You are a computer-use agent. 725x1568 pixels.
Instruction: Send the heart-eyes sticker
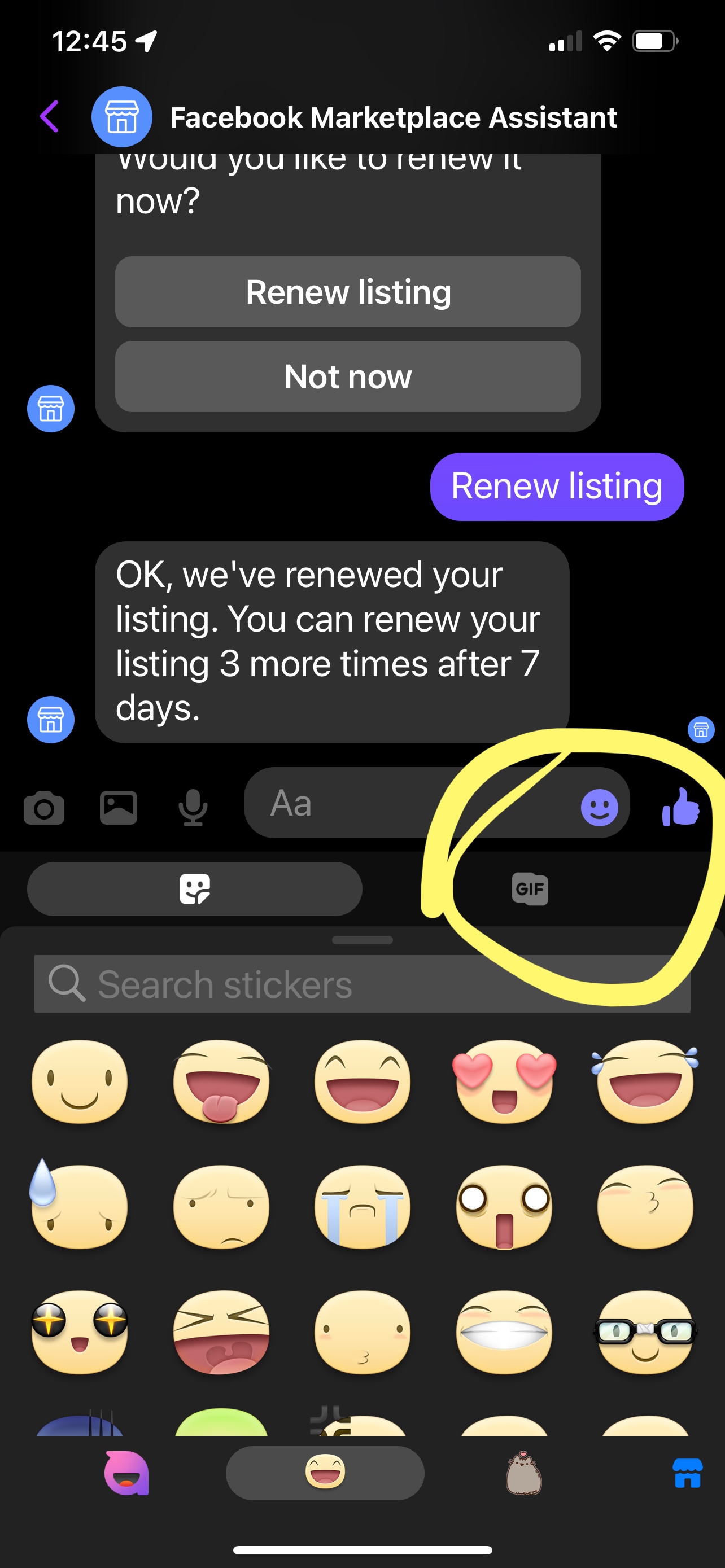pyautogui.click(x=504, y=1081)
